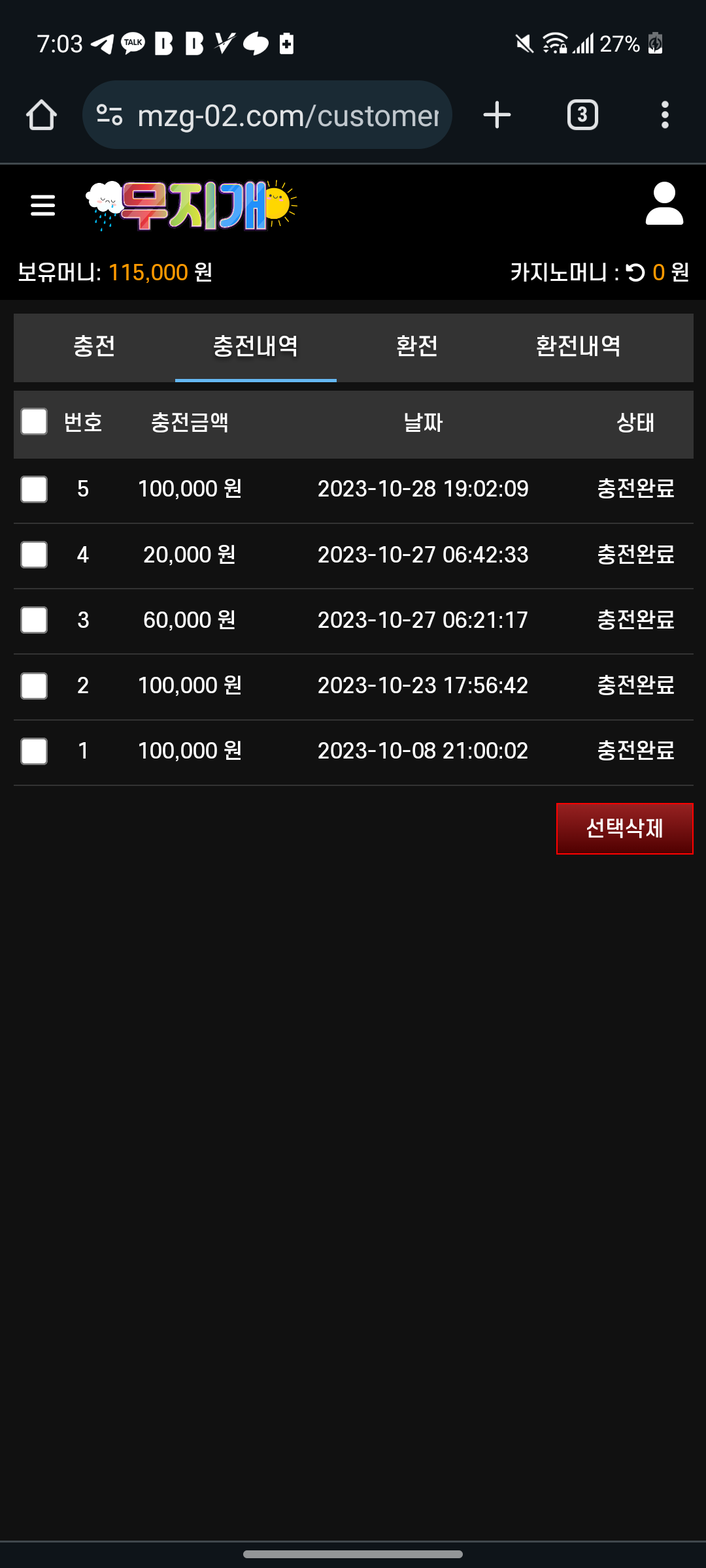This screenshot has height=1568, width=706.
Task: View site info in address bar
Action: [x=109, y=115]
